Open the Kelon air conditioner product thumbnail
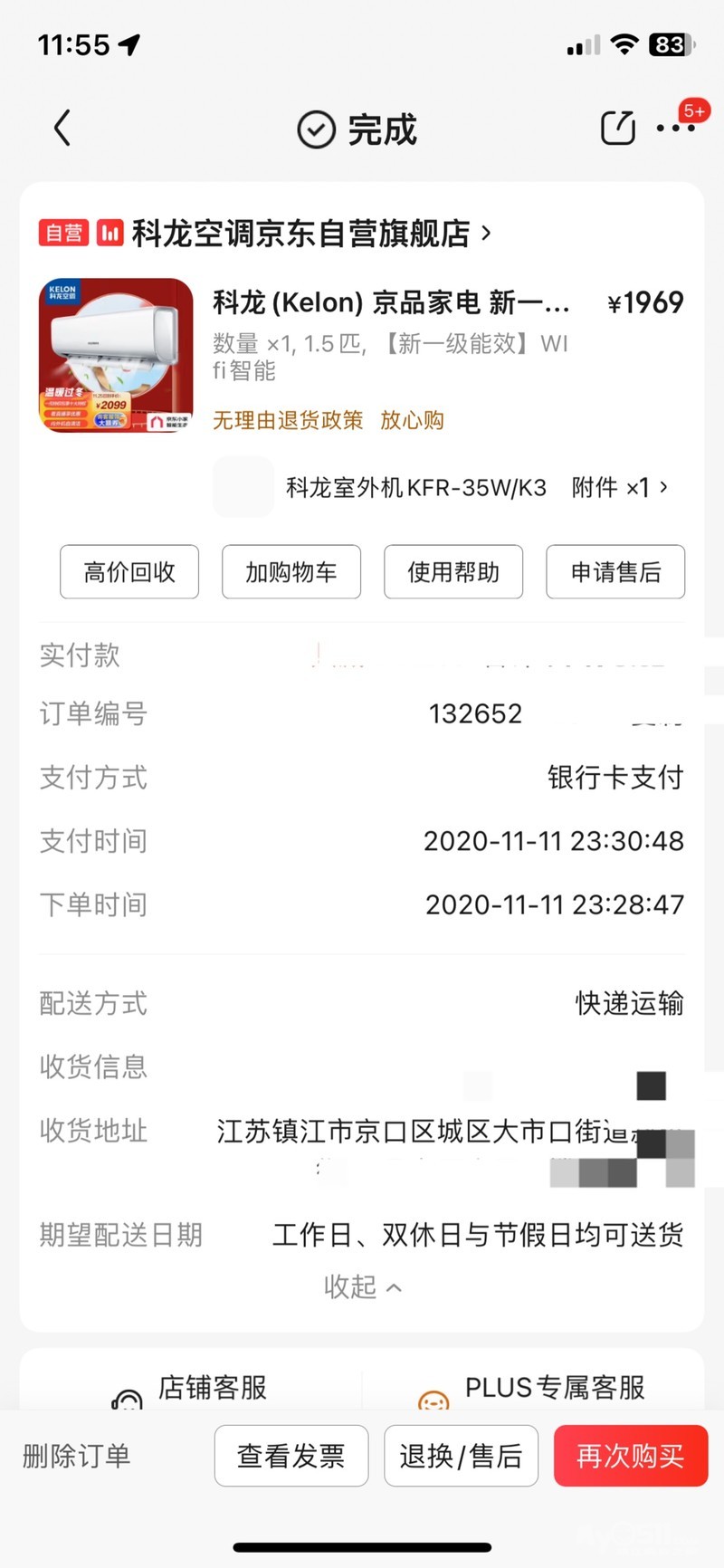 click(116, 356)
